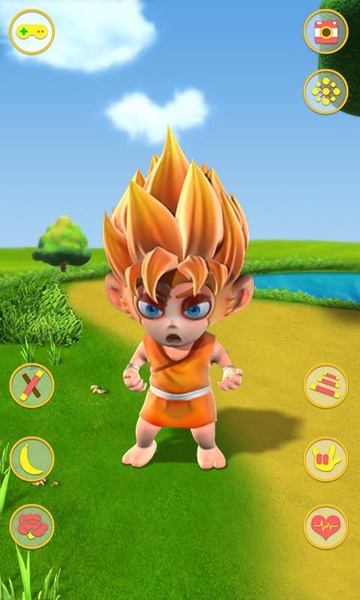Trigger the rock hand gesture button
360x600 pixels.
(x=326, y=459)
